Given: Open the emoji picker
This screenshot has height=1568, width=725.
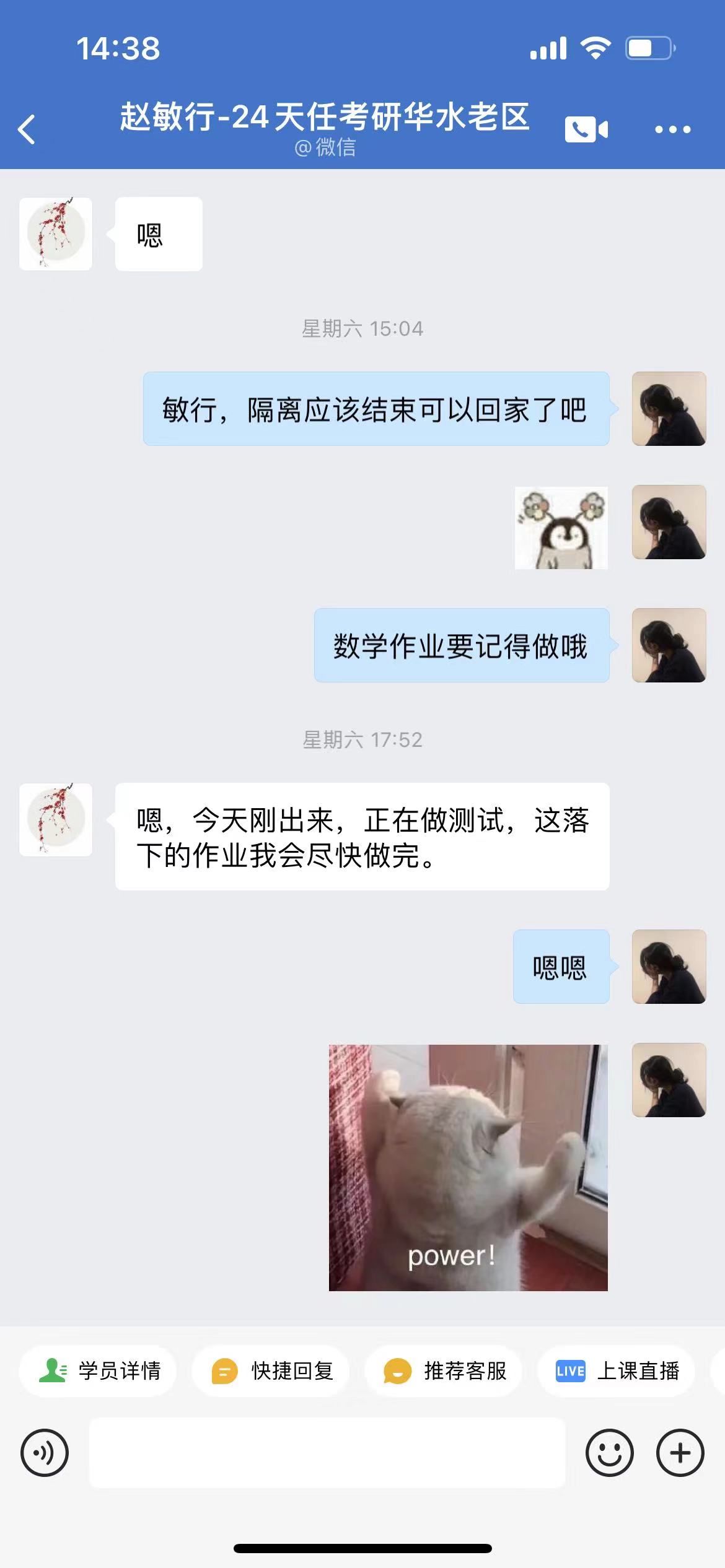Looking at the screenshot, I should point(610,1452).
